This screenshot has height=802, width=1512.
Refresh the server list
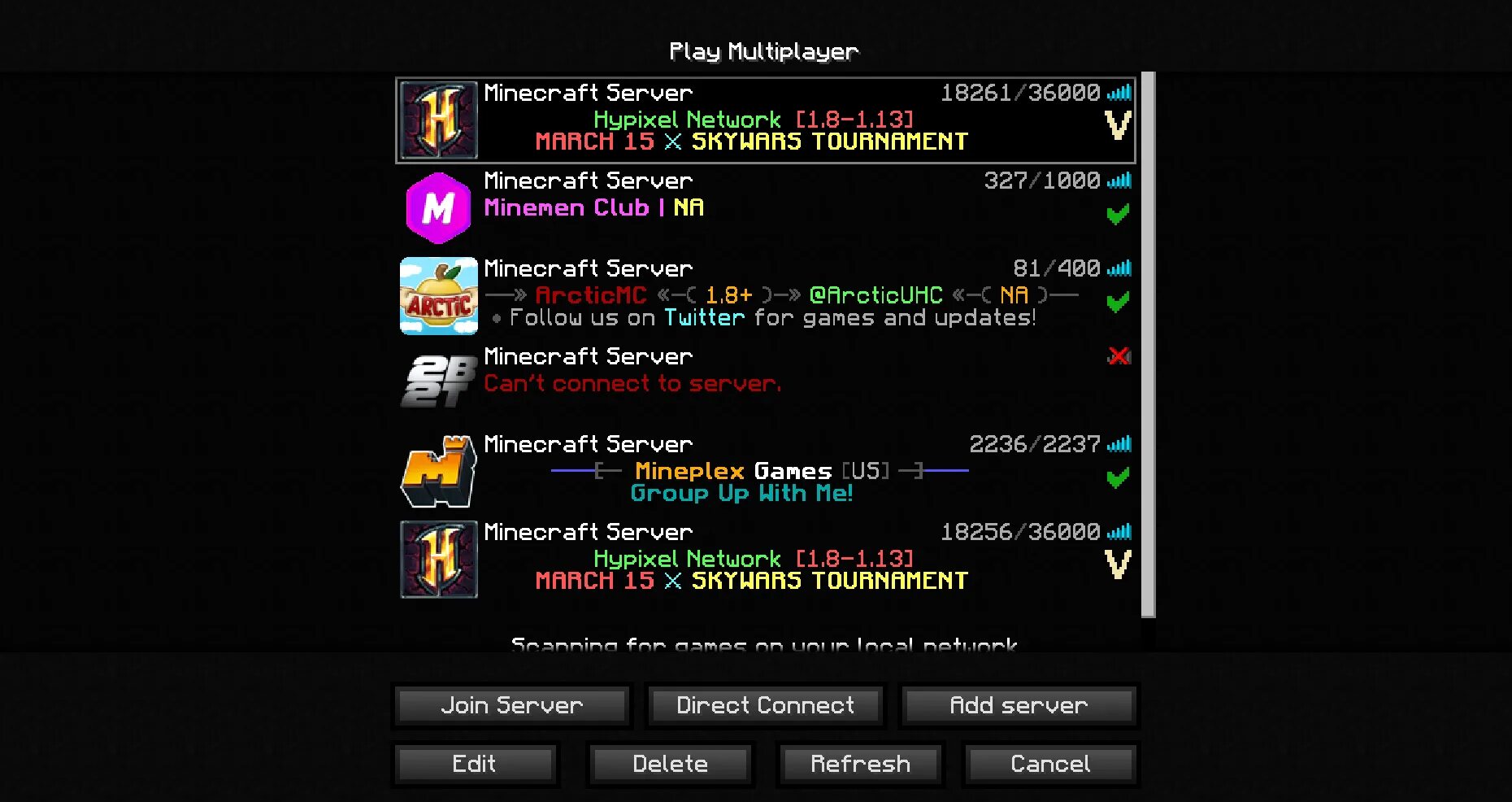tap(860, 764)
